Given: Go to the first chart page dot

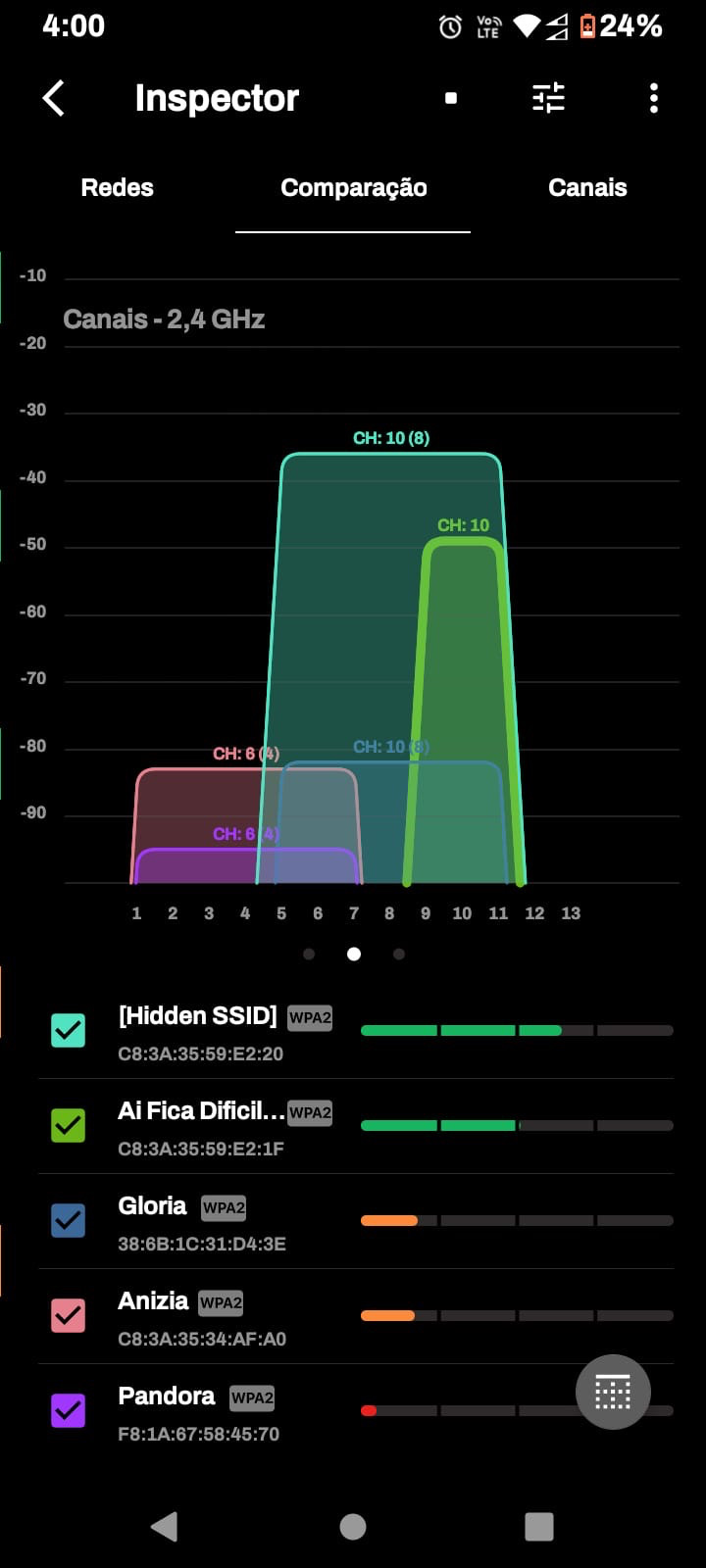Looking at the screenshot, I should [x=309, y=954].
